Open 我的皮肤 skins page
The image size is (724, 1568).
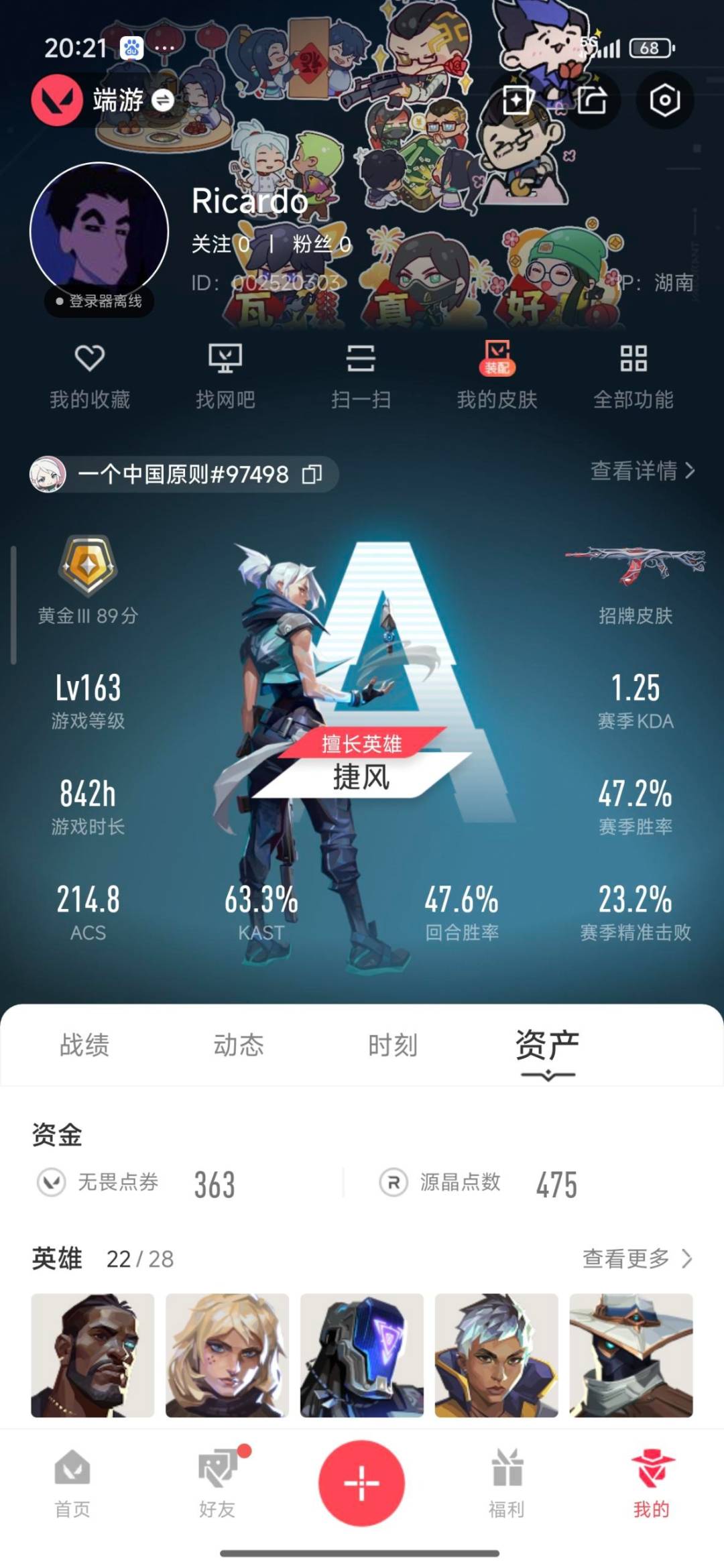497,375
